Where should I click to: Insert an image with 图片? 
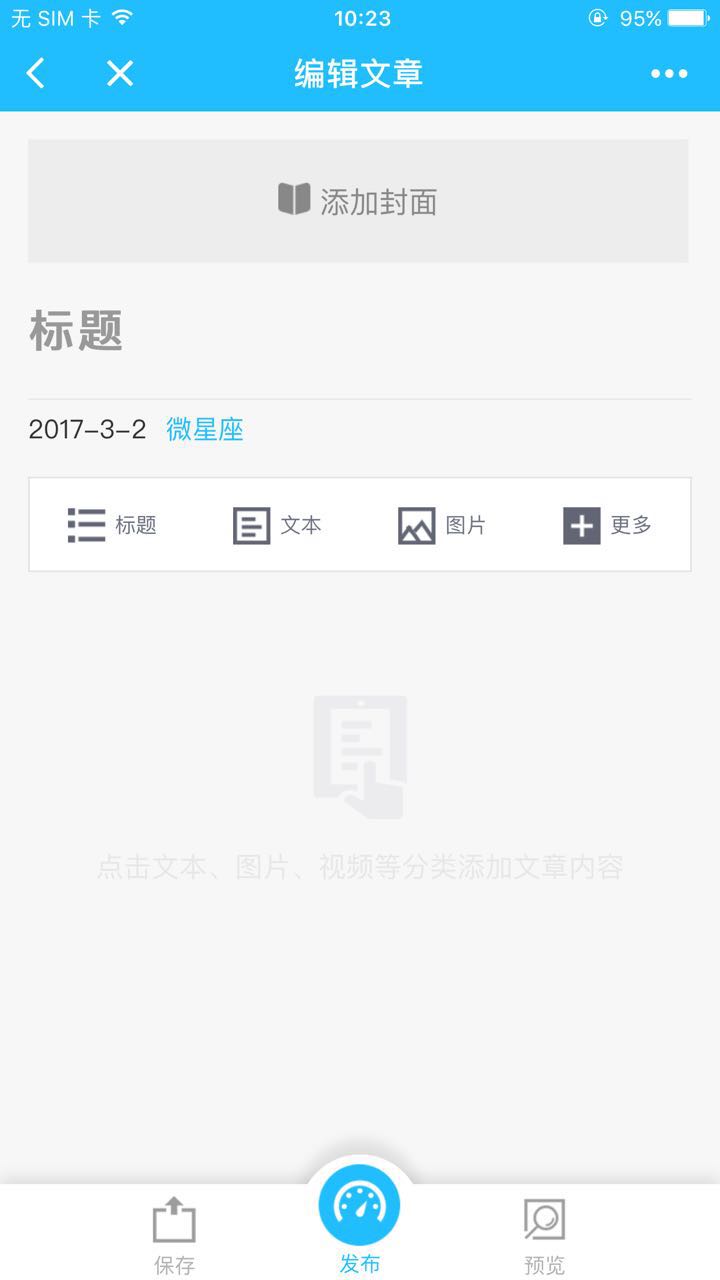click(442, 525)
